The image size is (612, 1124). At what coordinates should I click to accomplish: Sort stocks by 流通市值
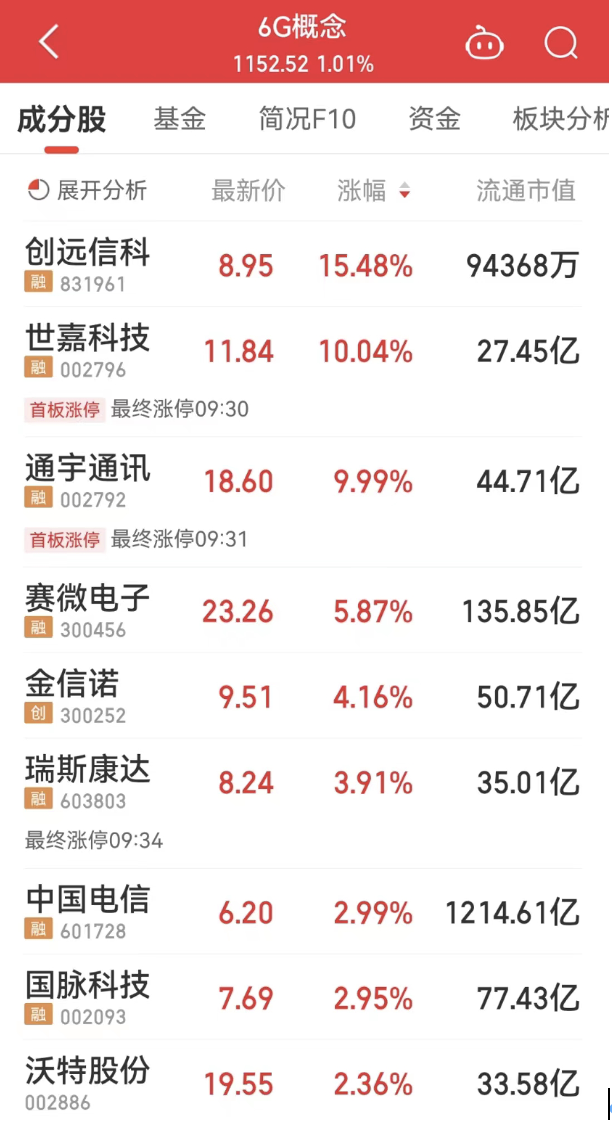tap(526, 190)
